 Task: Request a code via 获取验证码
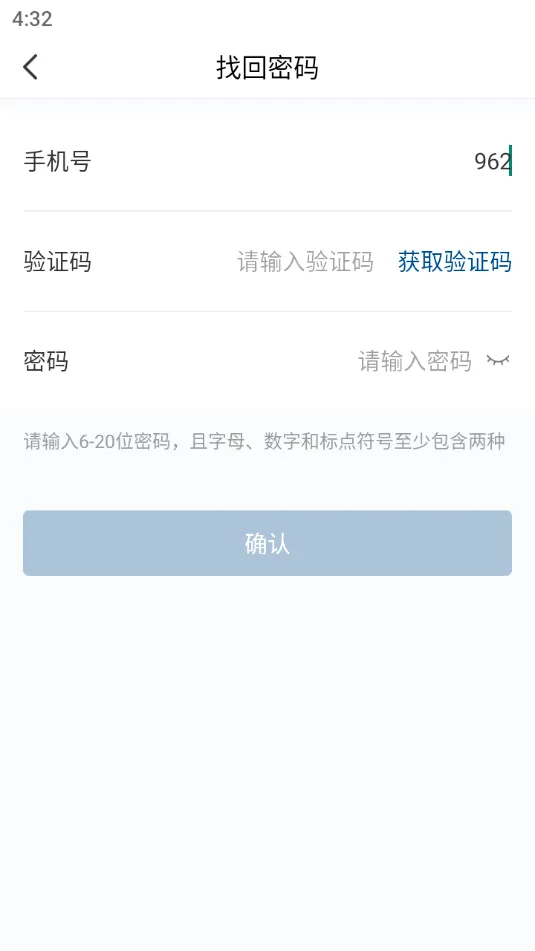coord(455,261)
